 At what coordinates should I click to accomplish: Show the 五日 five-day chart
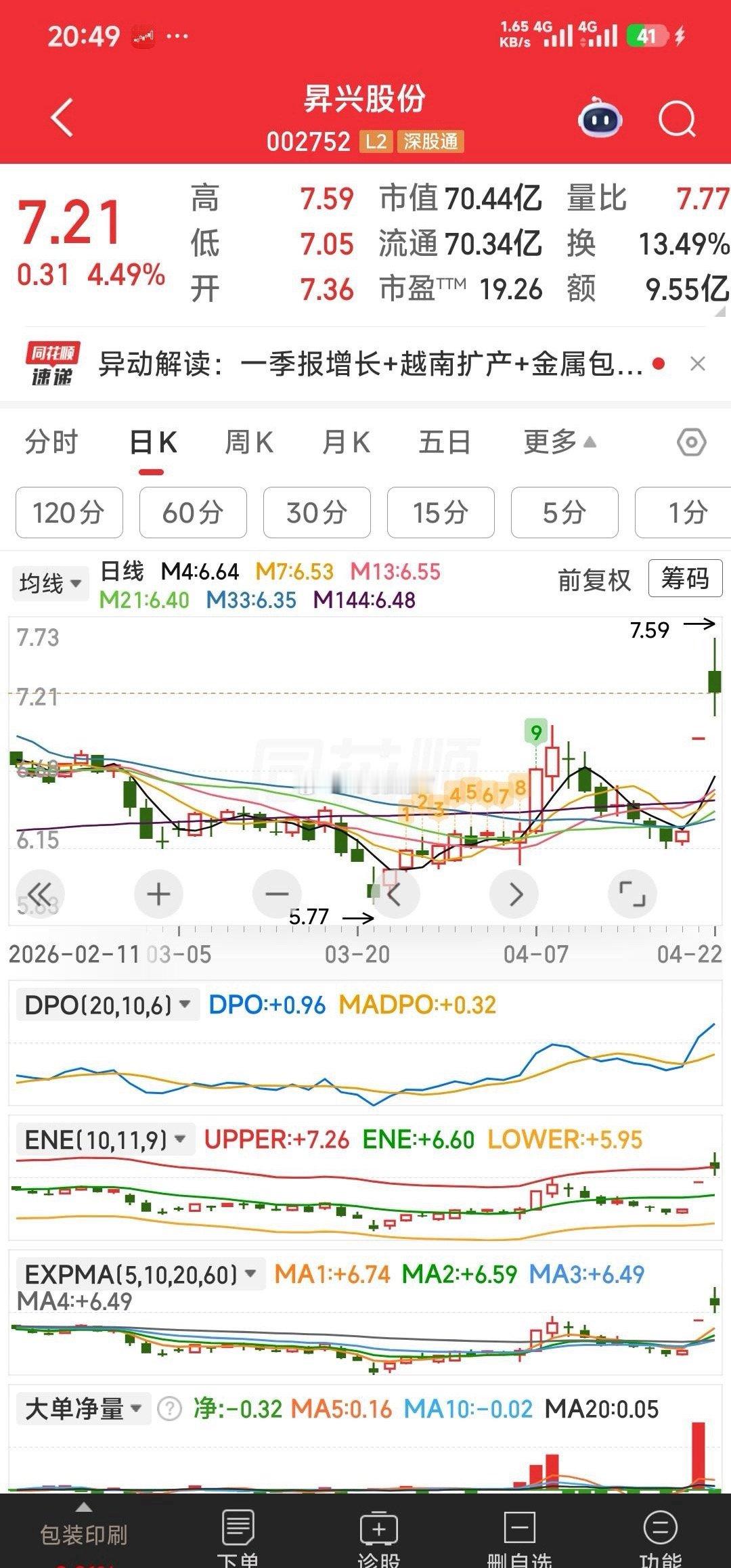point(444,443)
